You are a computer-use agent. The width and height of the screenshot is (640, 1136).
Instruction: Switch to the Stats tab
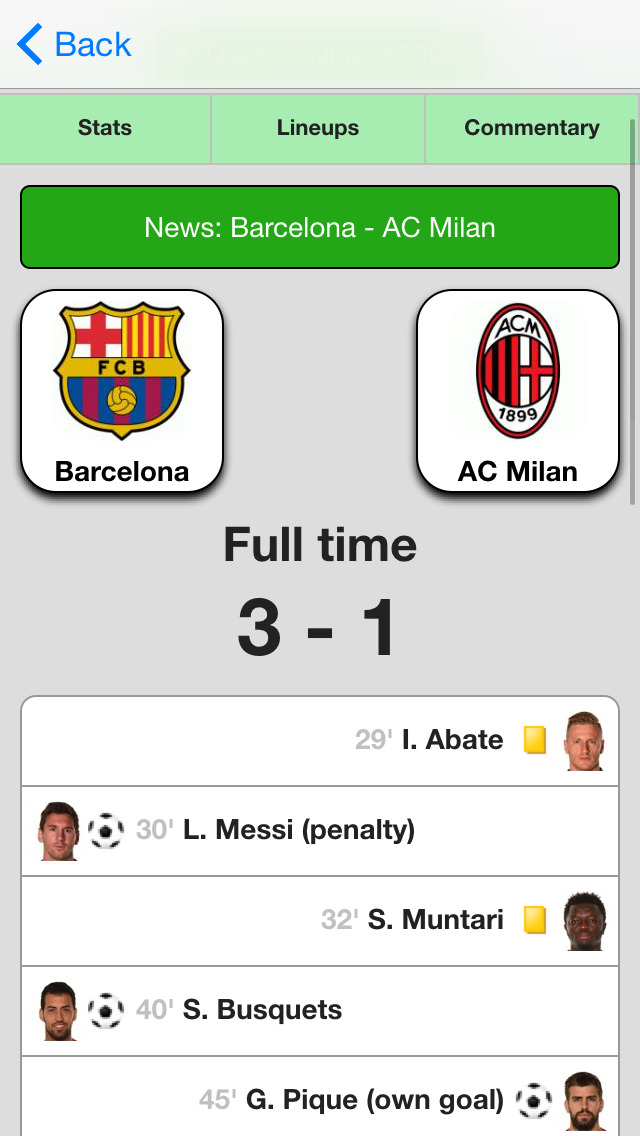pyautogui.click(x=105, y=128)
